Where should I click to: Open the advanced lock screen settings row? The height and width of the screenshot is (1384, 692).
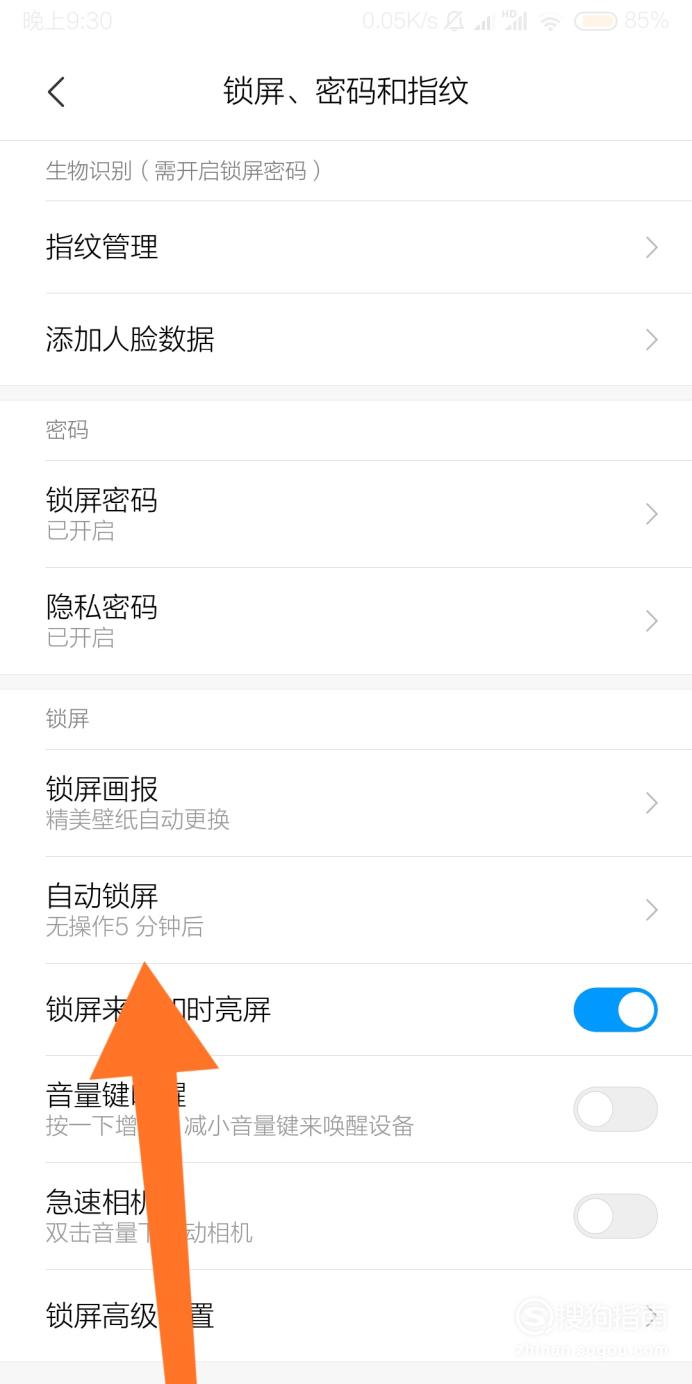(x=346, y=1316)
